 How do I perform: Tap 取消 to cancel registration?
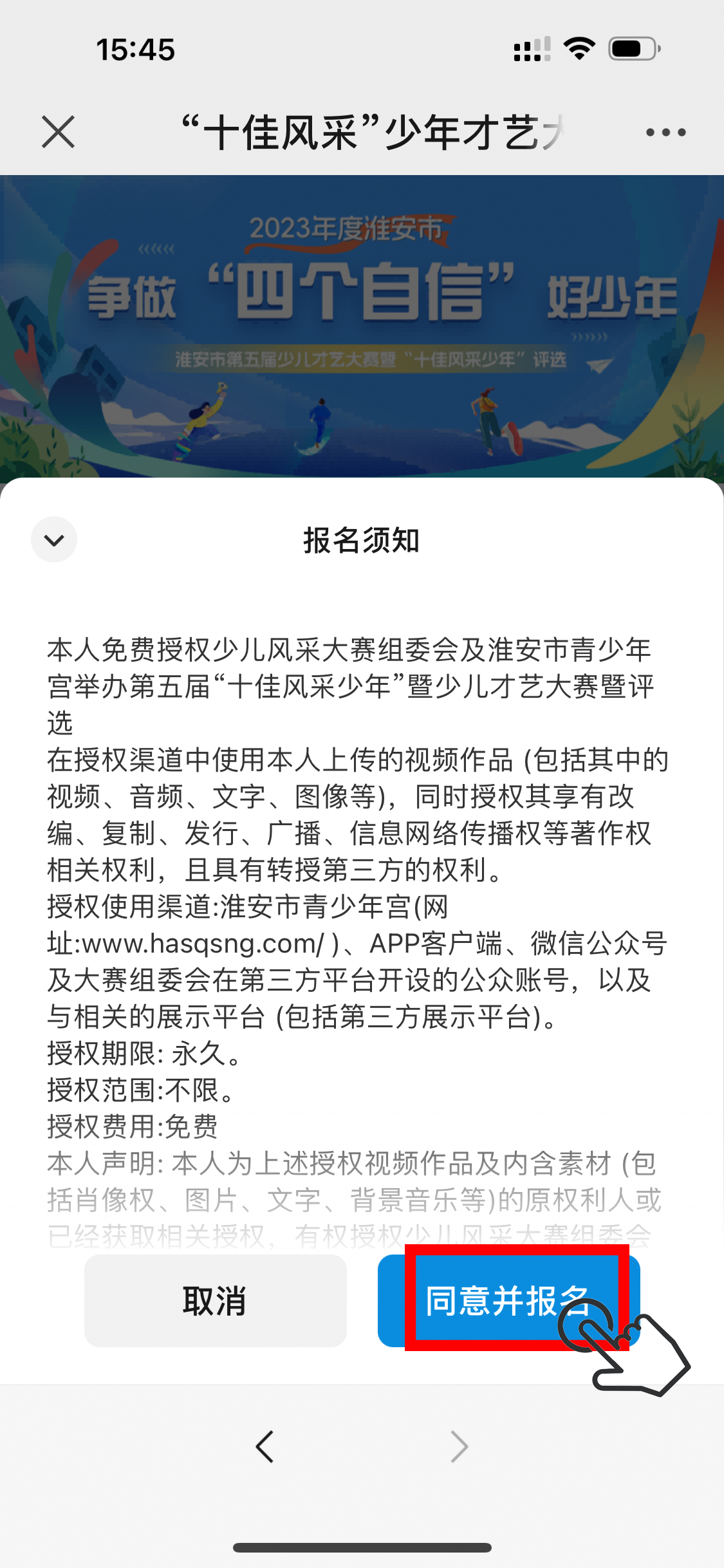[215, 1300]
